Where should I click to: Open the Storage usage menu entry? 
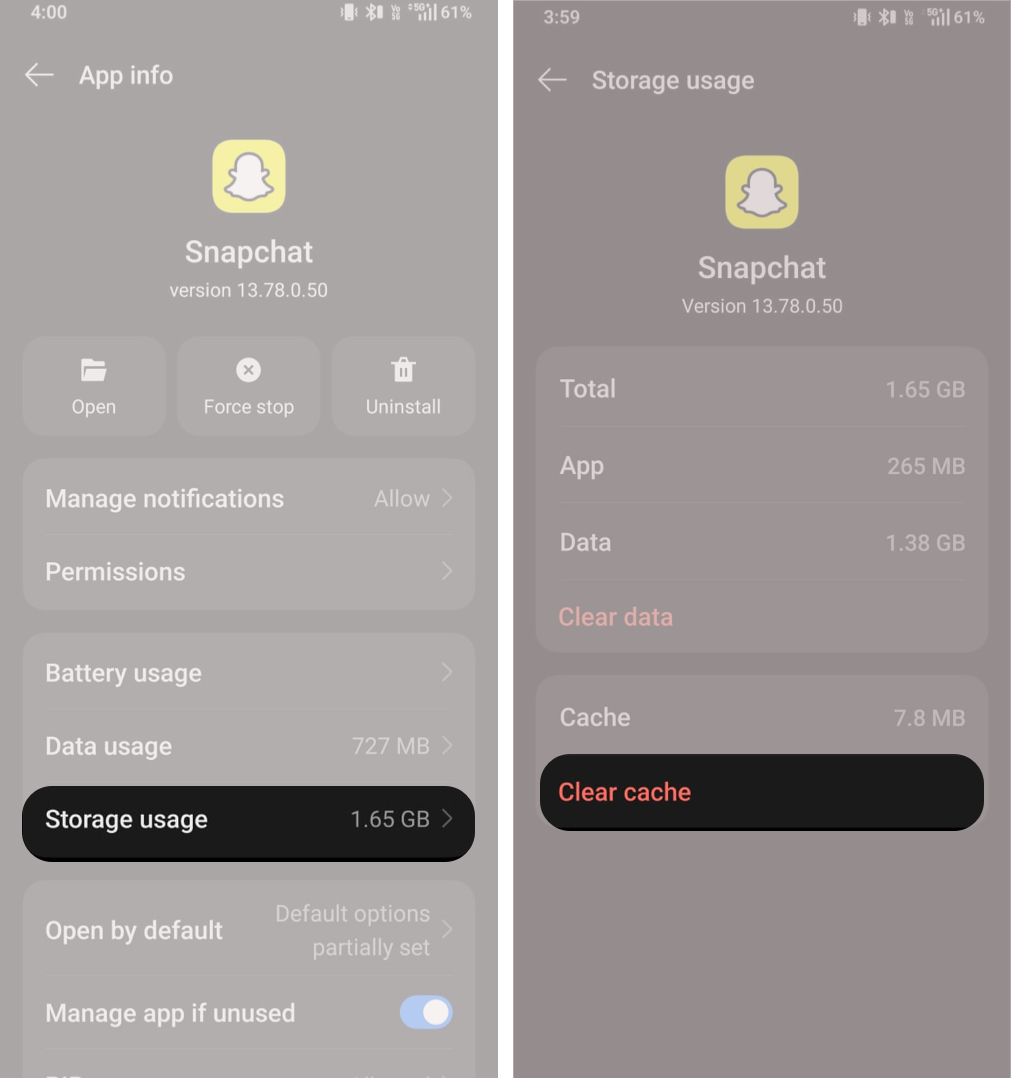[x=248, y=819]
